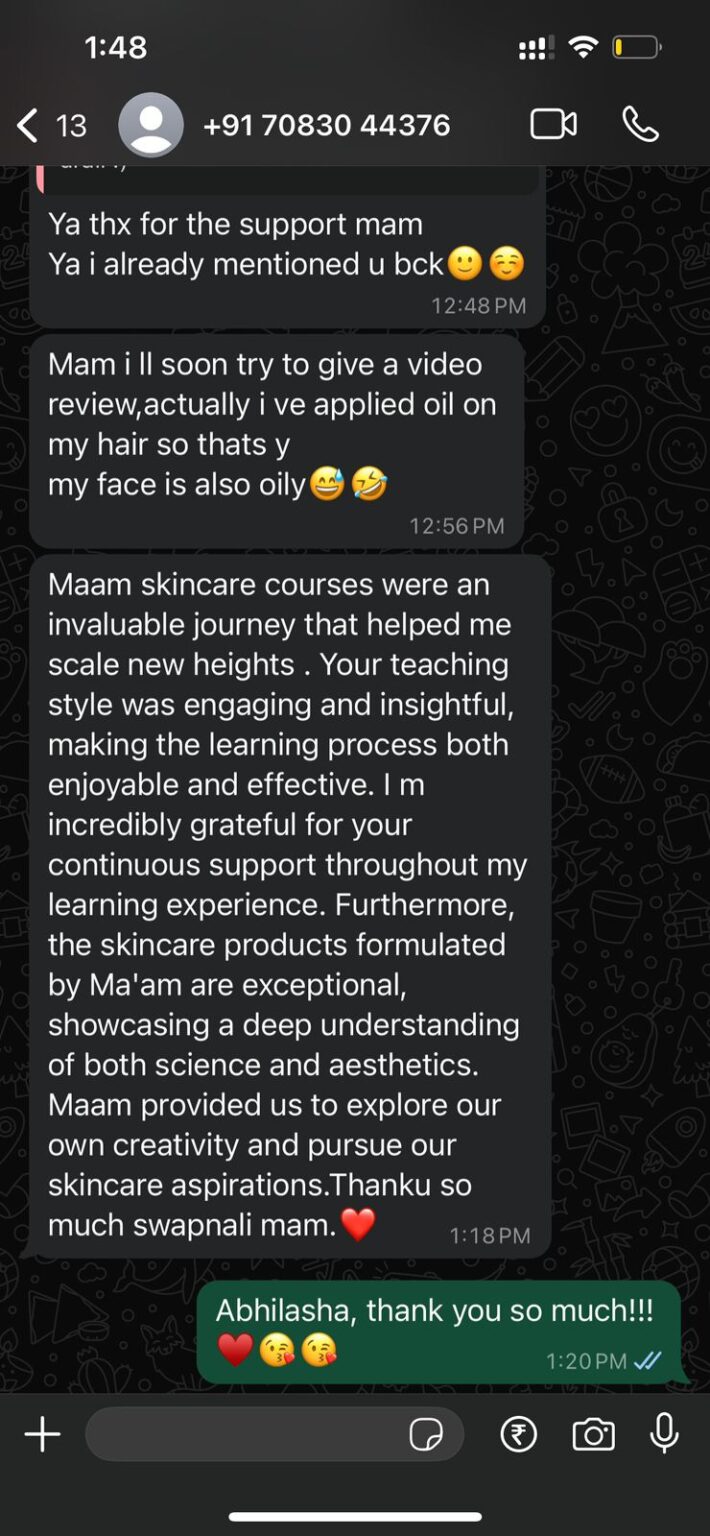Start a voice call
This screenshot has width=710, height=1536.
point(640,124)
